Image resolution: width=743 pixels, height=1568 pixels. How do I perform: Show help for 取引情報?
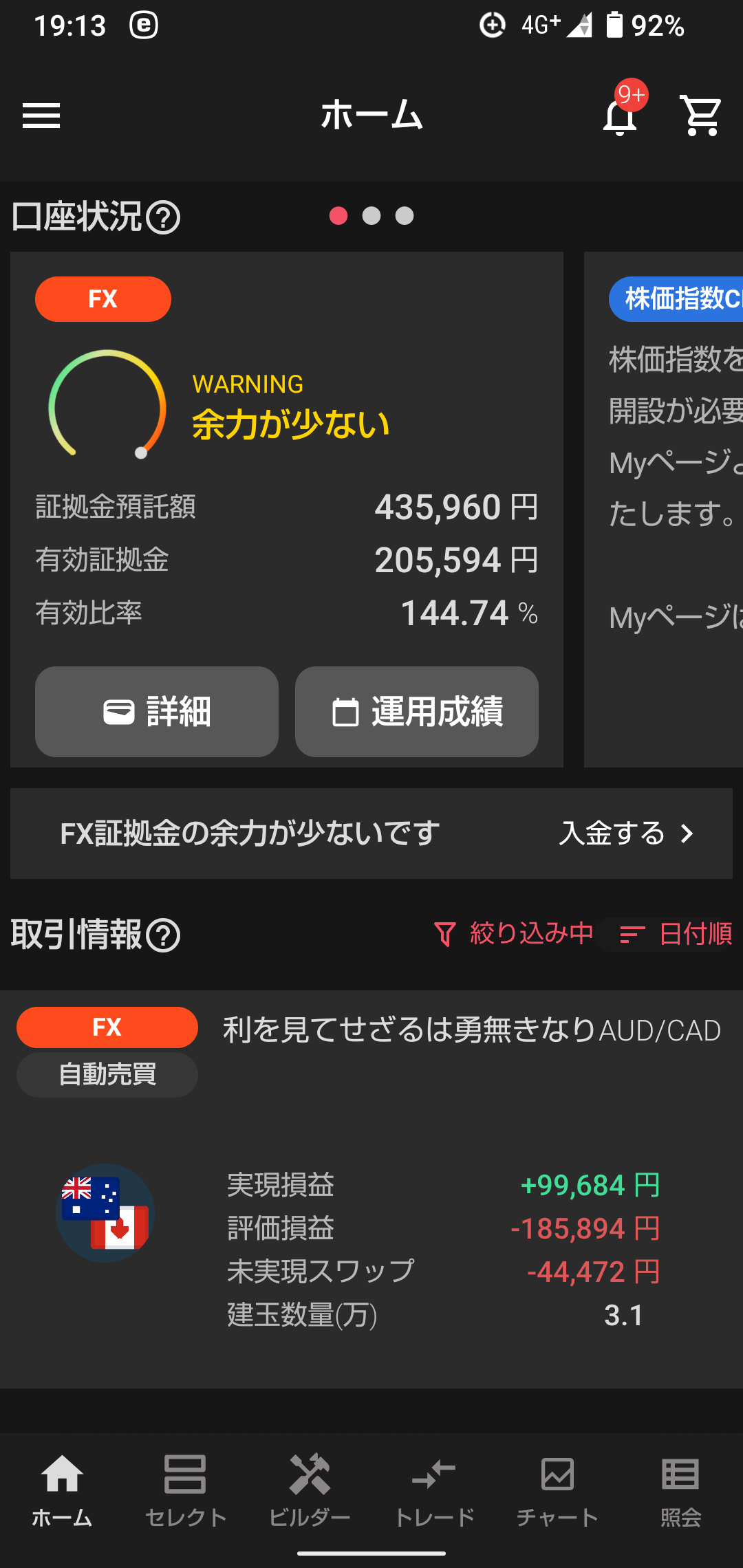(x=164, y=936)
